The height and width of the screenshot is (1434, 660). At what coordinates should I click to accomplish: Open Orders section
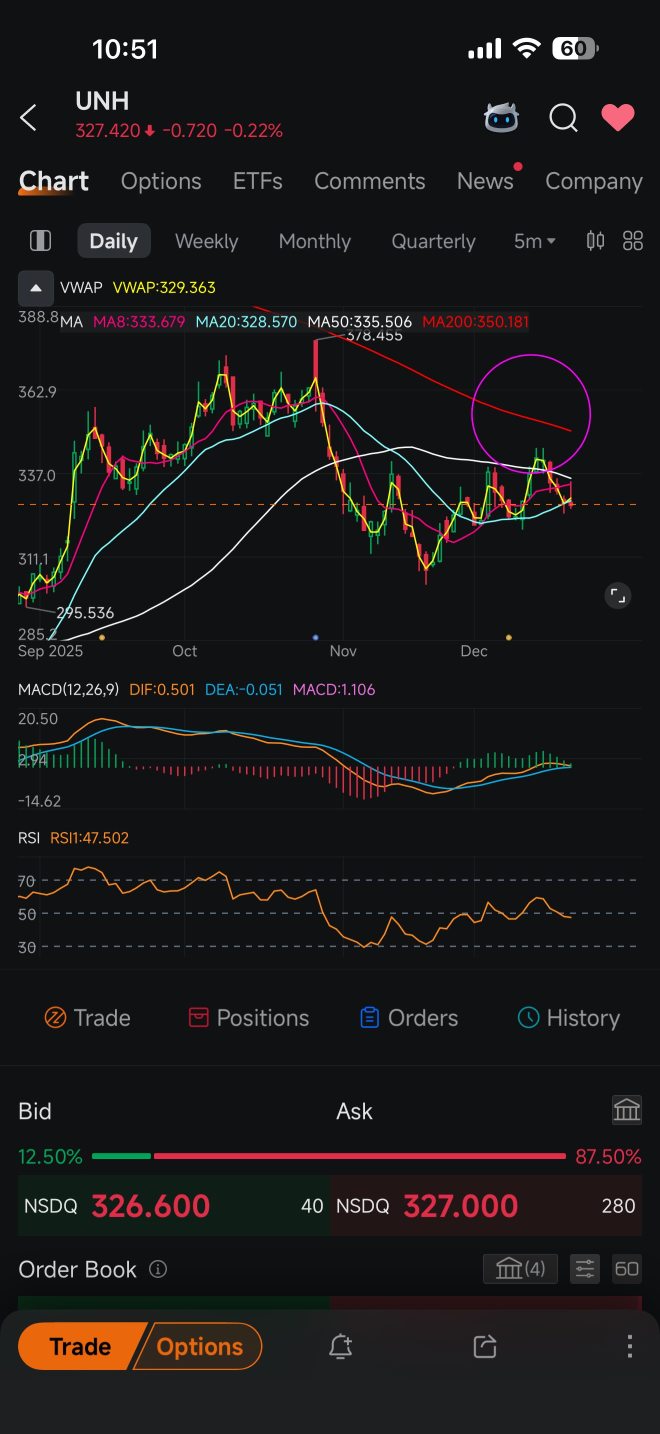pyautogui.click(x=408, y=1018)
